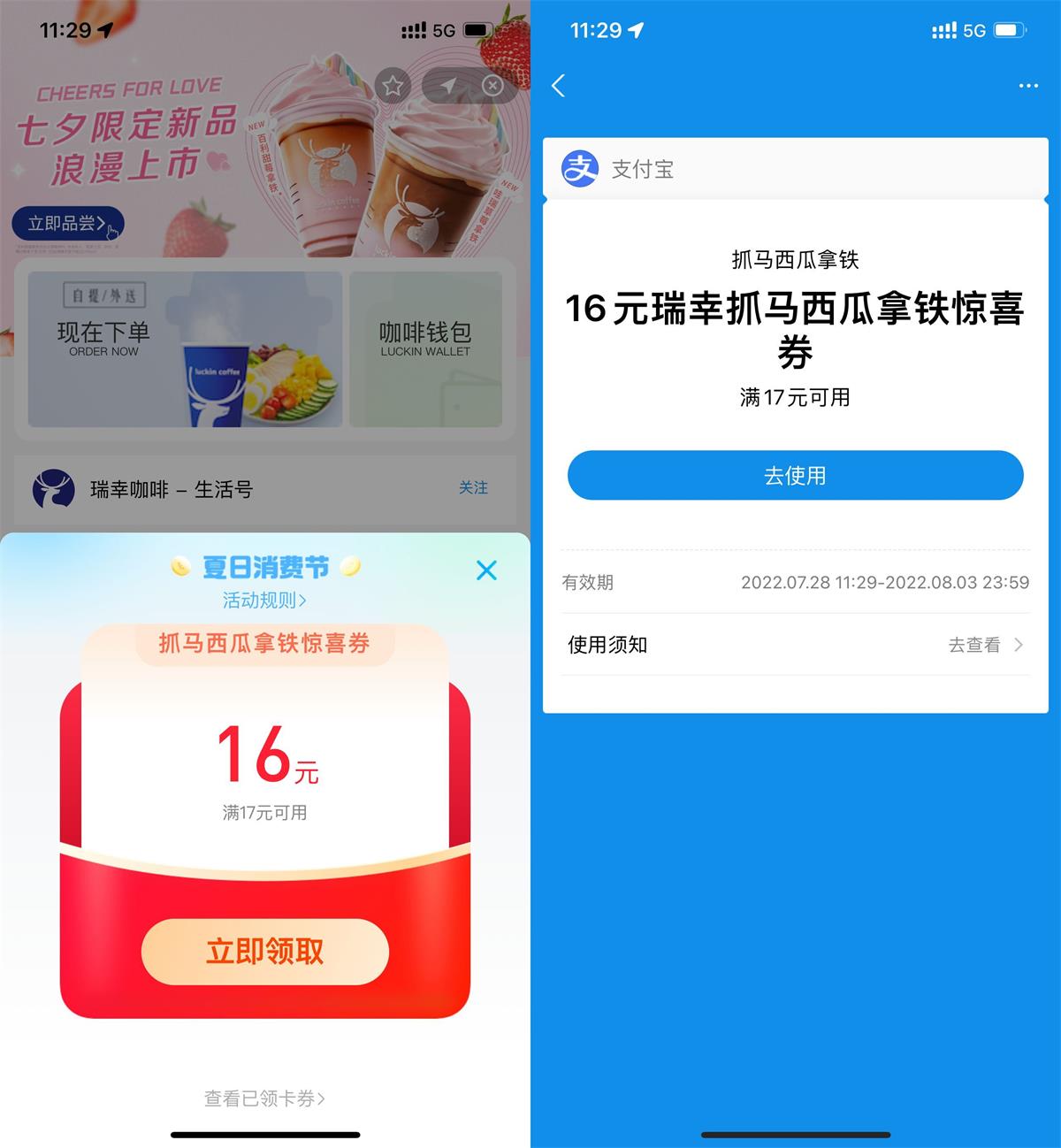Follow the account via 关注 toggle
The width and height of the screenshot is (1061, 1148).
click(x=474, y=489)
